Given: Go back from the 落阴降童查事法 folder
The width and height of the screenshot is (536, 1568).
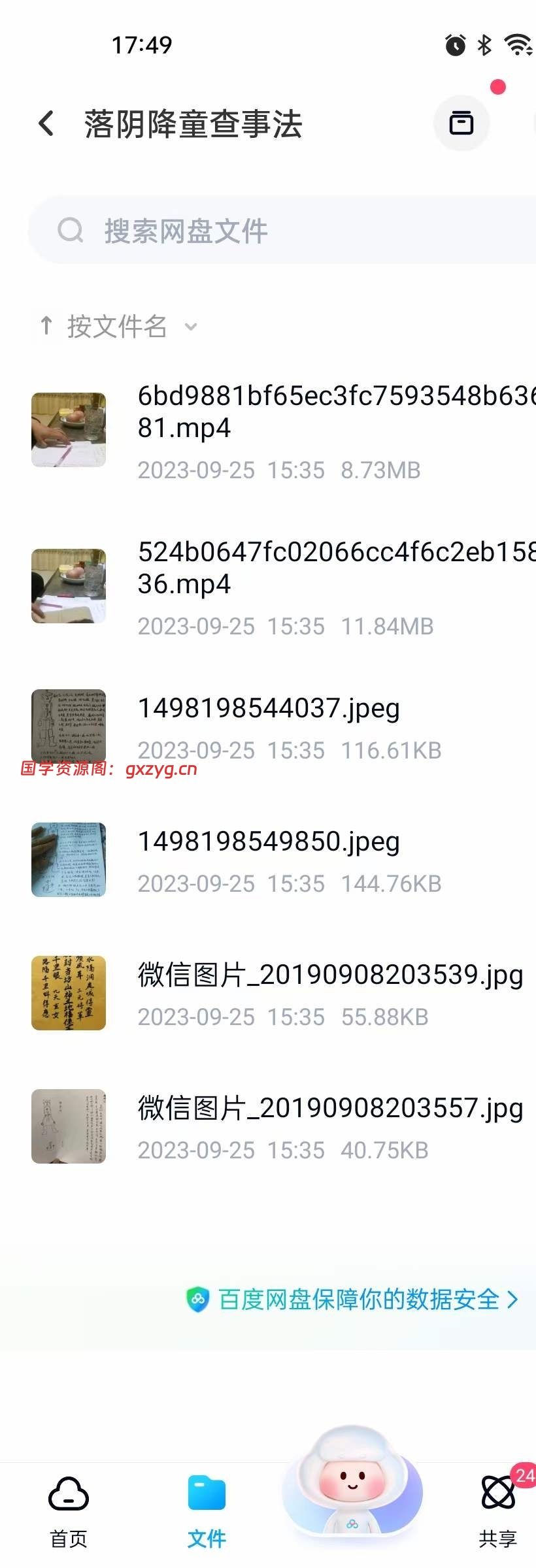Looking at the screenshot, I should coord(46,123).
